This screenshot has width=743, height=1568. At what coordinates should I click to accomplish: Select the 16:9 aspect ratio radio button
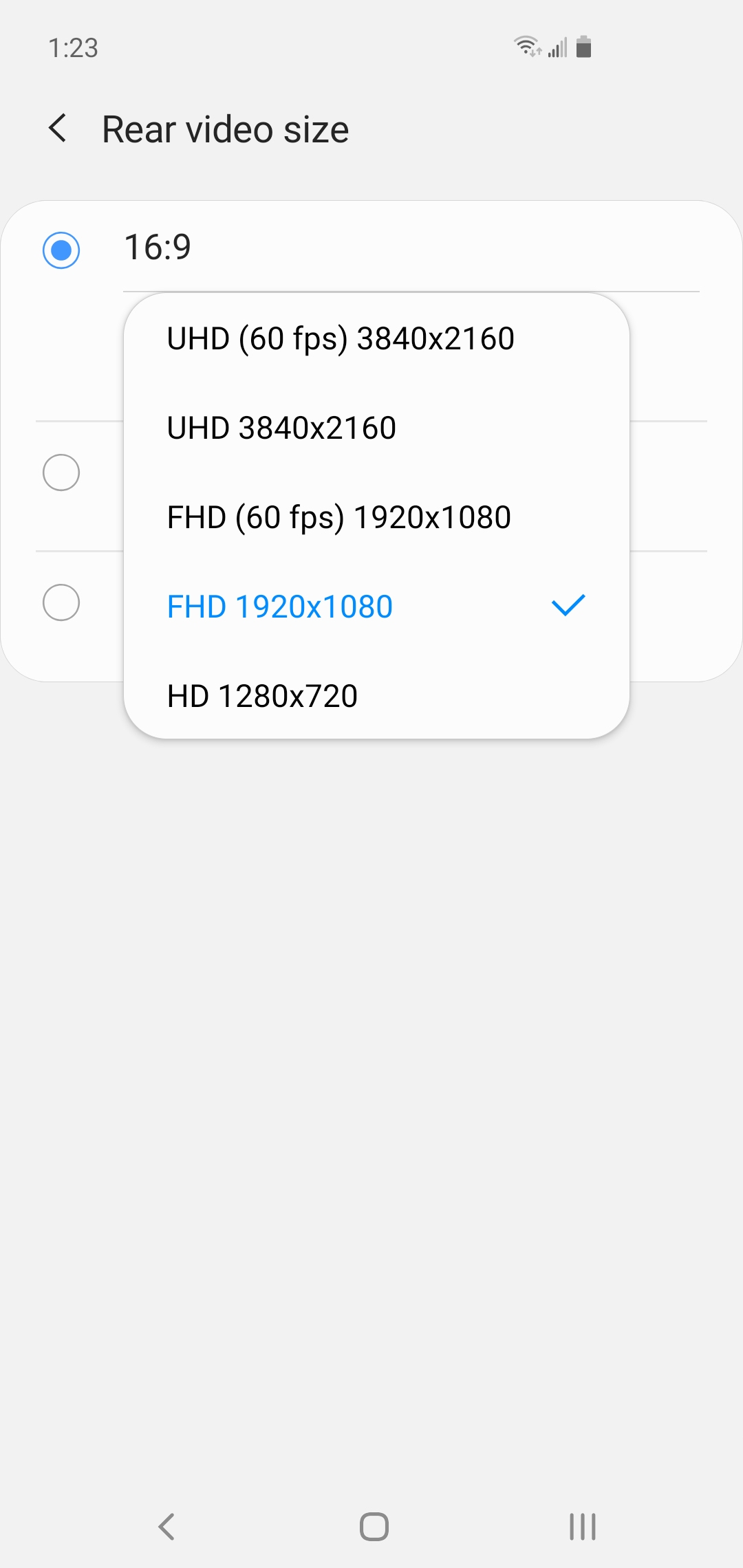tap(61, 250)
